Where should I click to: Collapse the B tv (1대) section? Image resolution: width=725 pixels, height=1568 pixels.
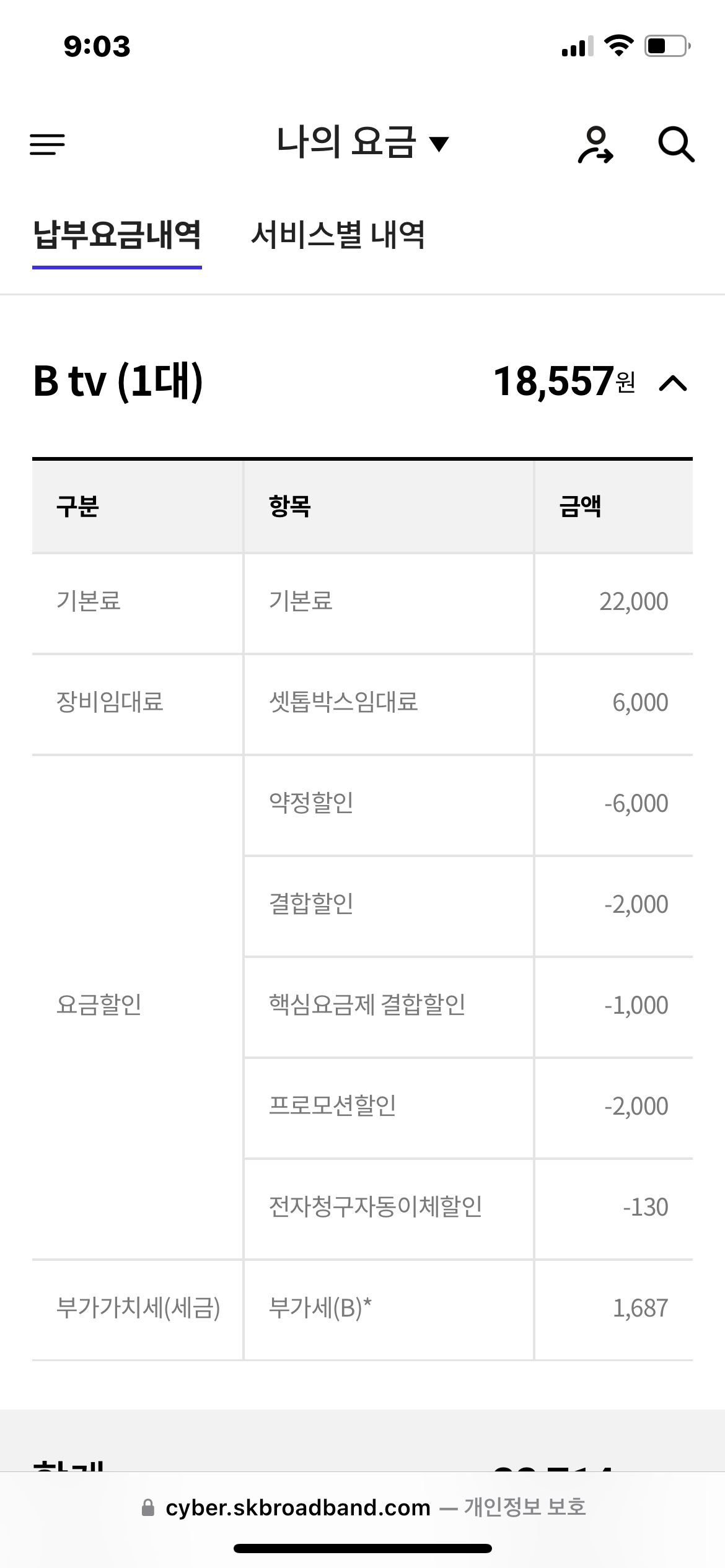tap(674, 383)
